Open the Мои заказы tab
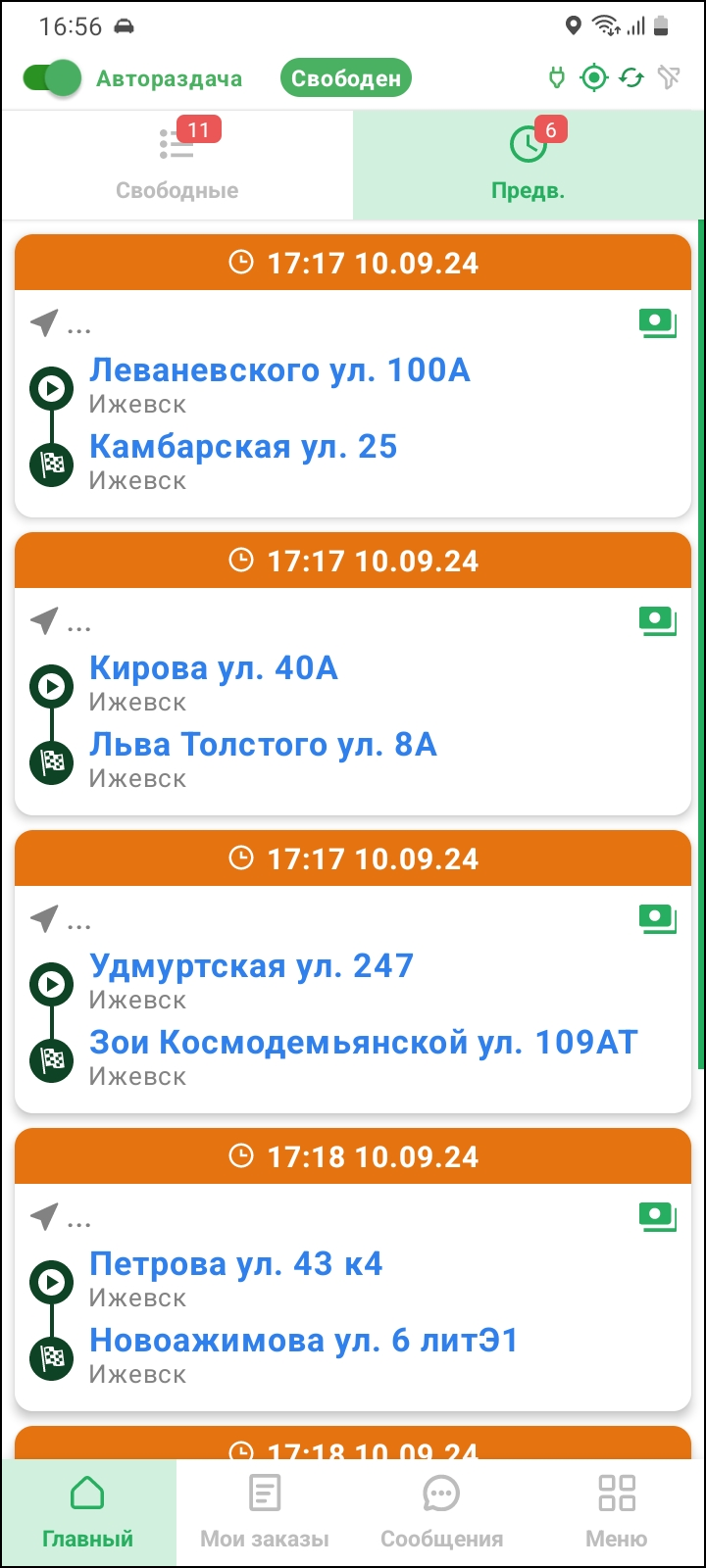The image size is (706, 1568). 265,1513
